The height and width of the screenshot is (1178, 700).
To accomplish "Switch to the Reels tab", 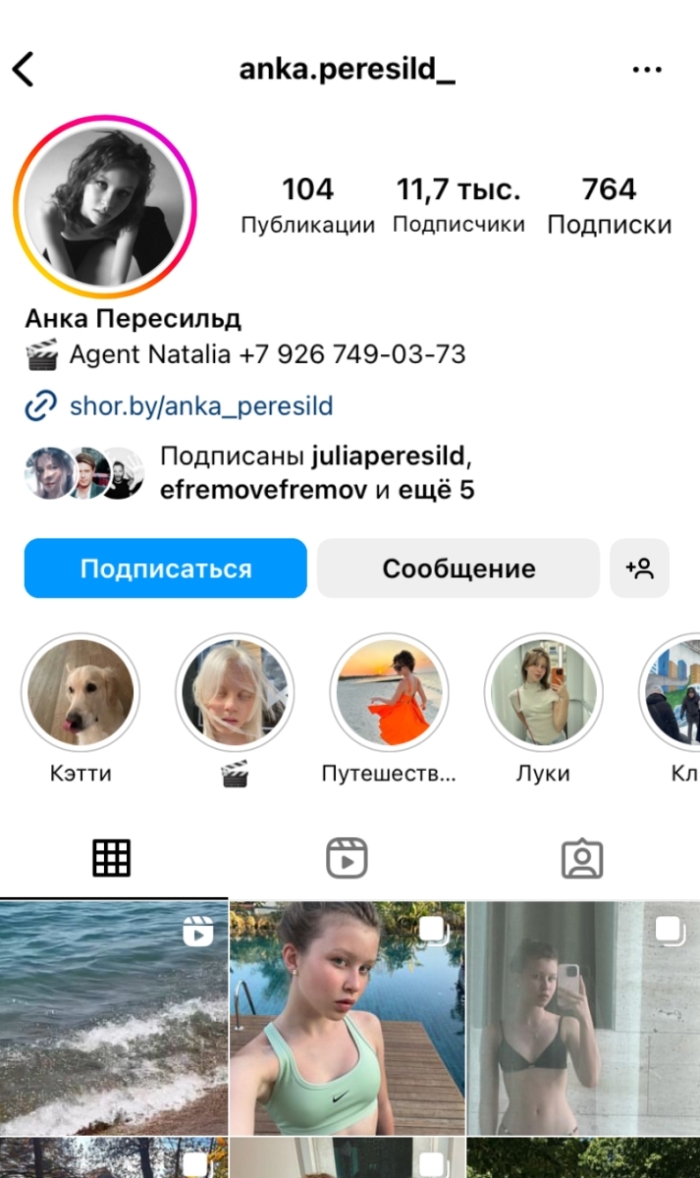I will click(x=347, y=858).
